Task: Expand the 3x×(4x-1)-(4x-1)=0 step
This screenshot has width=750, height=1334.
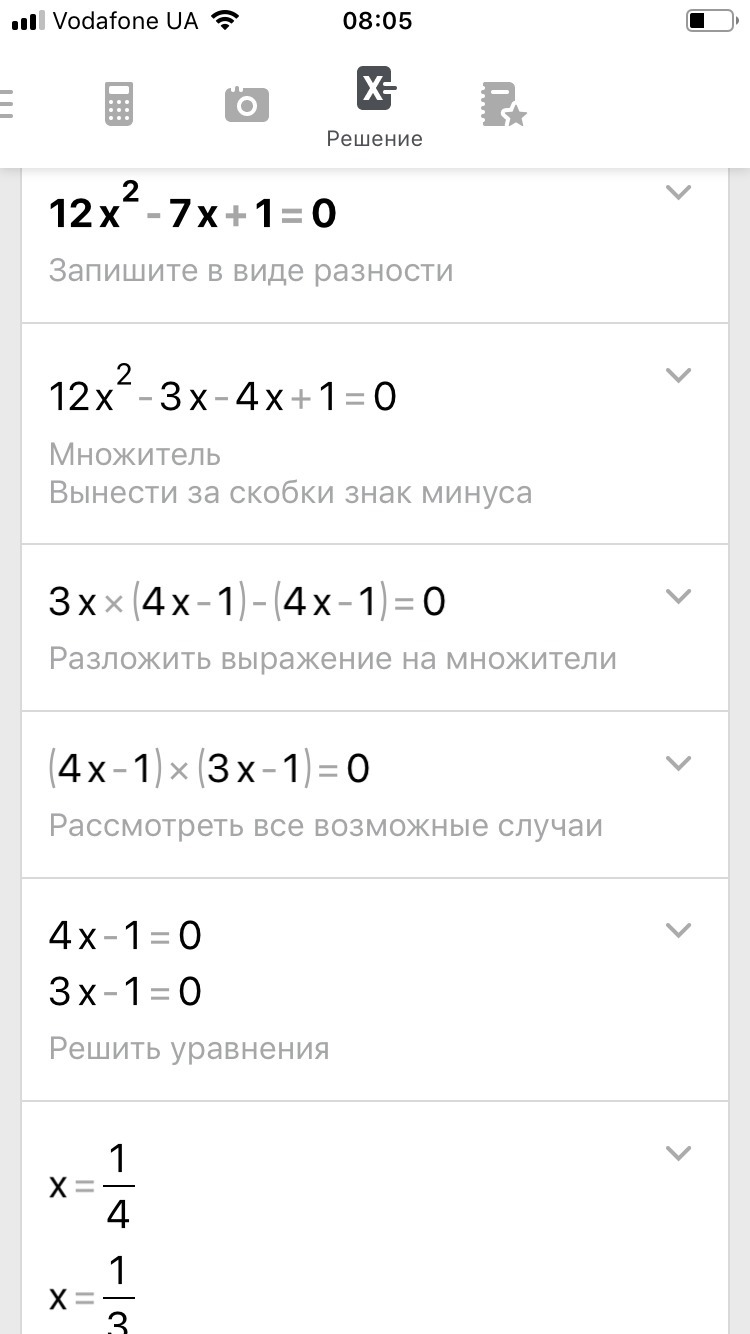Action: pos(678,596)
